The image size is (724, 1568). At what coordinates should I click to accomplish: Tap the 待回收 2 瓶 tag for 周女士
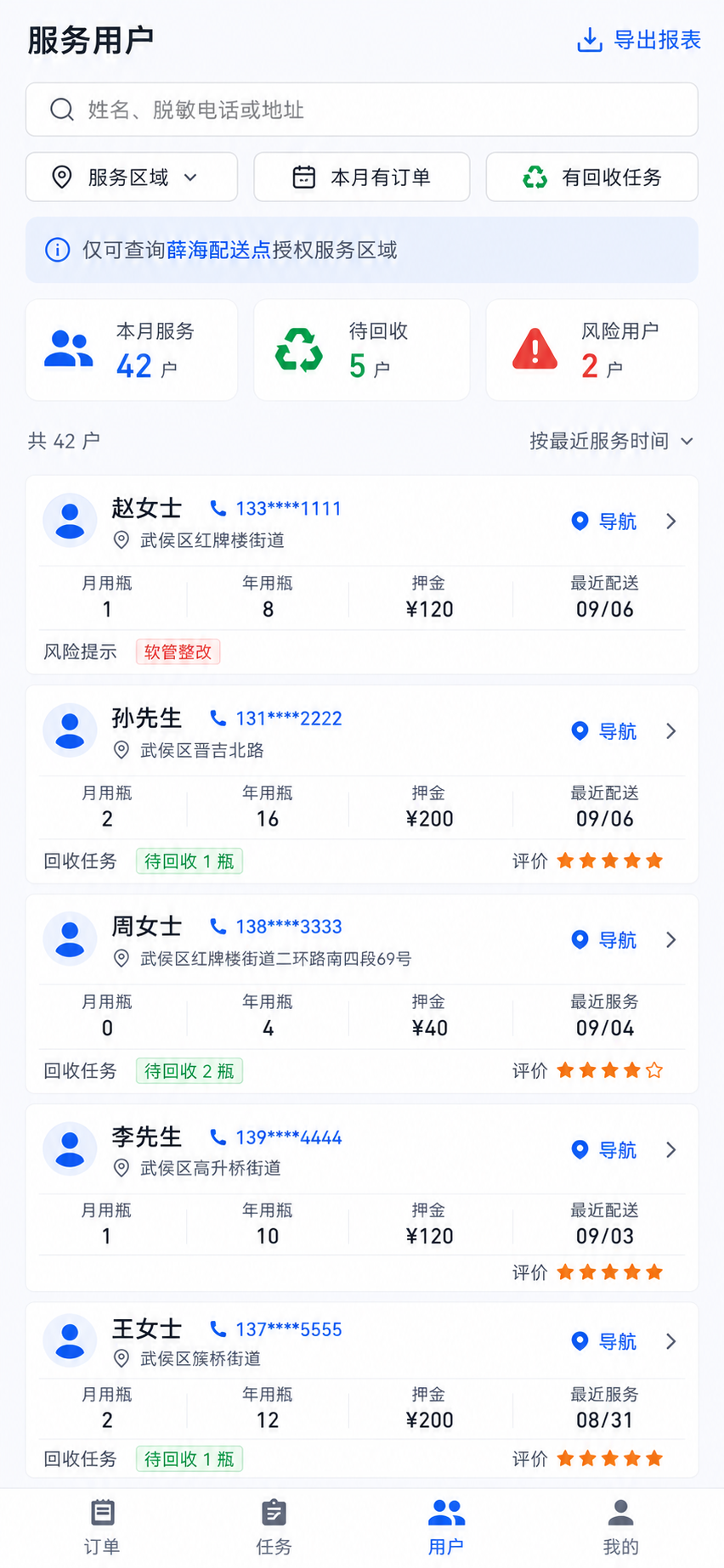tap(189, 1070)
